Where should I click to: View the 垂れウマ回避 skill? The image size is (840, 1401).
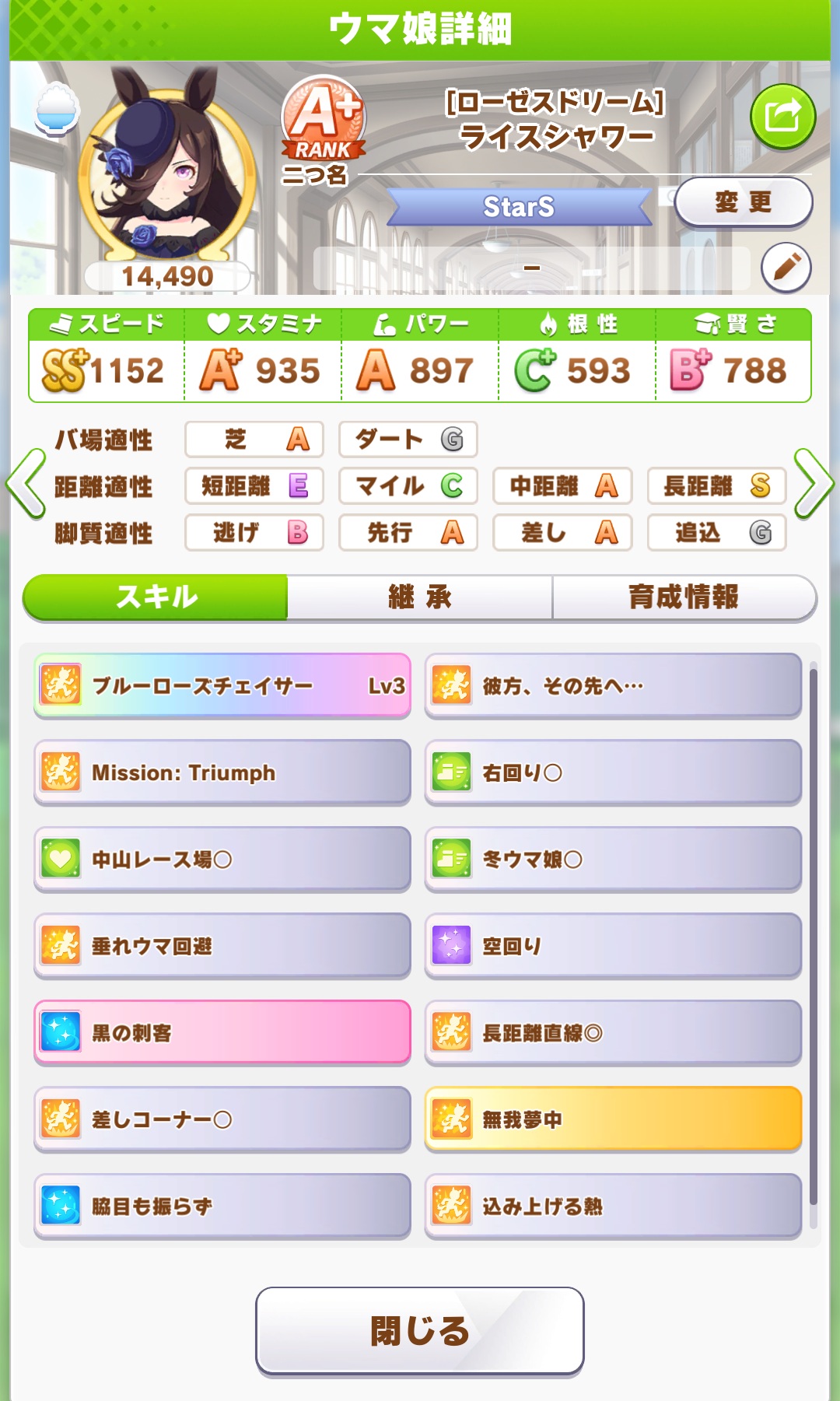pos(222,946)
